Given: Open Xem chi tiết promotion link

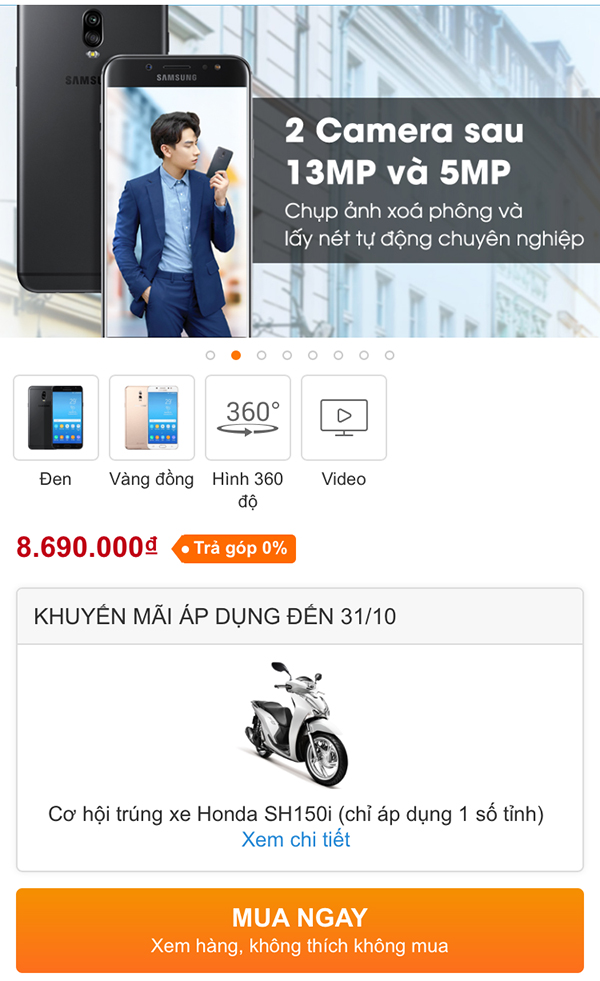Looking at the screenshot, I should [296, 839].
